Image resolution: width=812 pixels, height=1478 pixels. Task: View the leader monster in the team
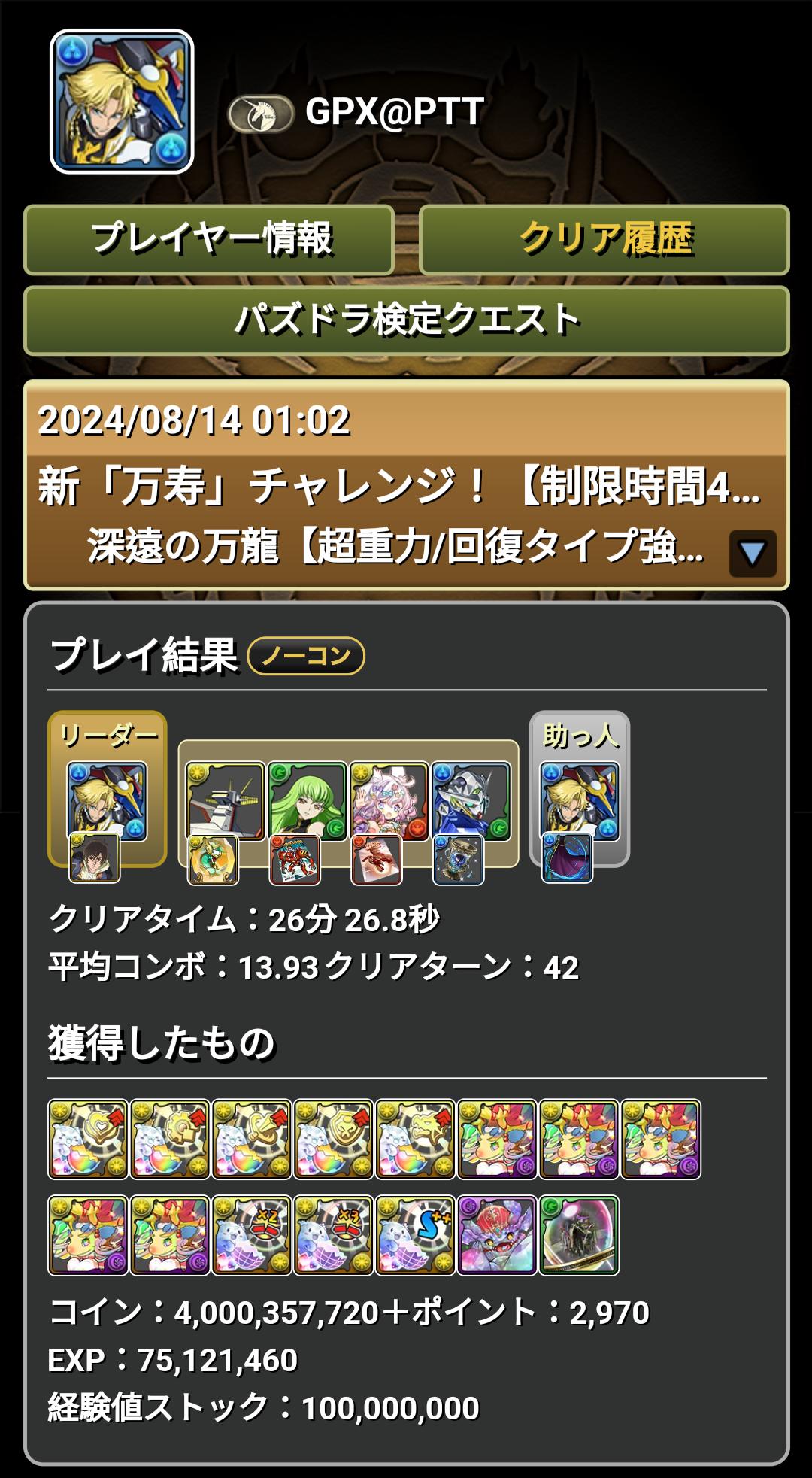coord(107,801)
